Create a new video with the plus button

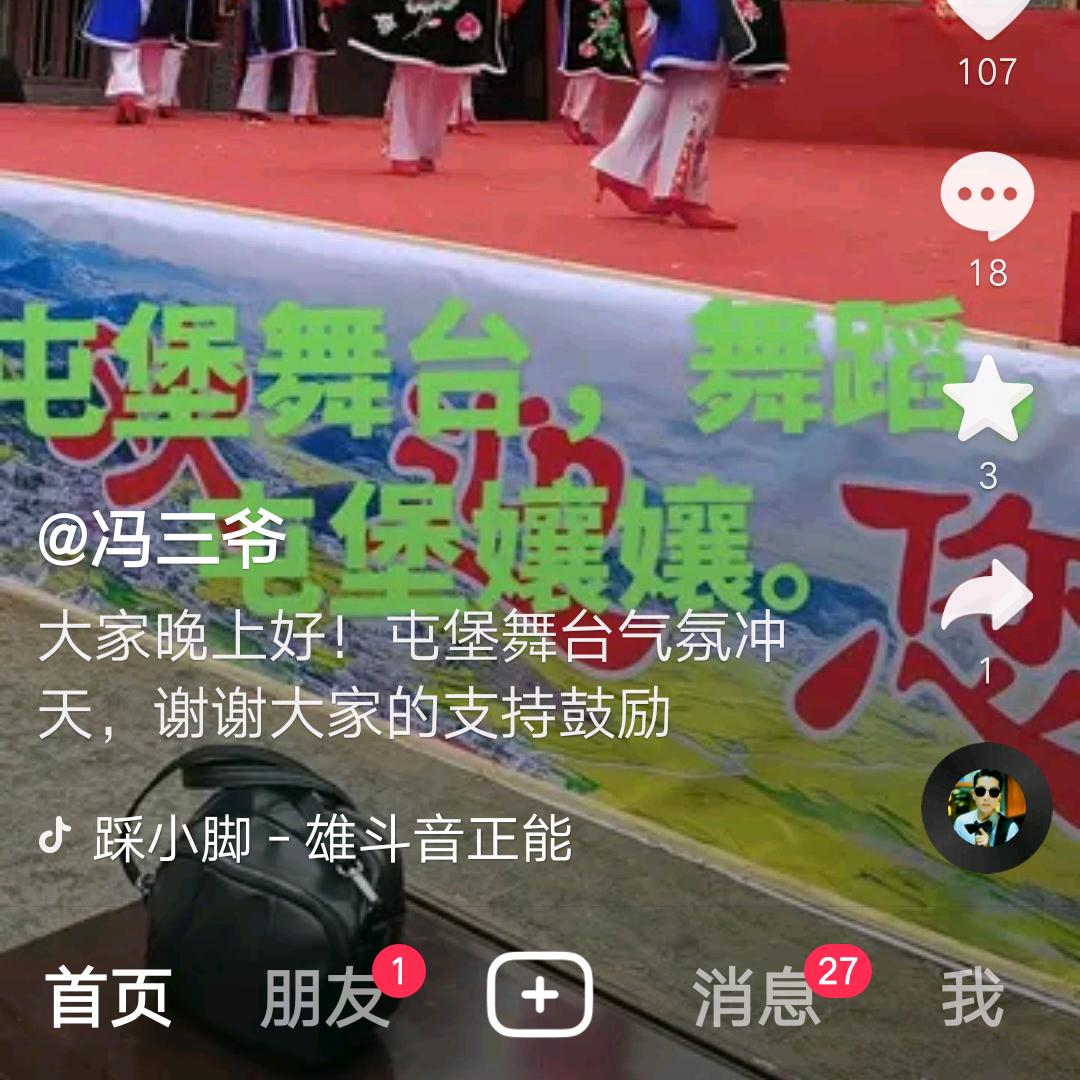pos(540,995)
